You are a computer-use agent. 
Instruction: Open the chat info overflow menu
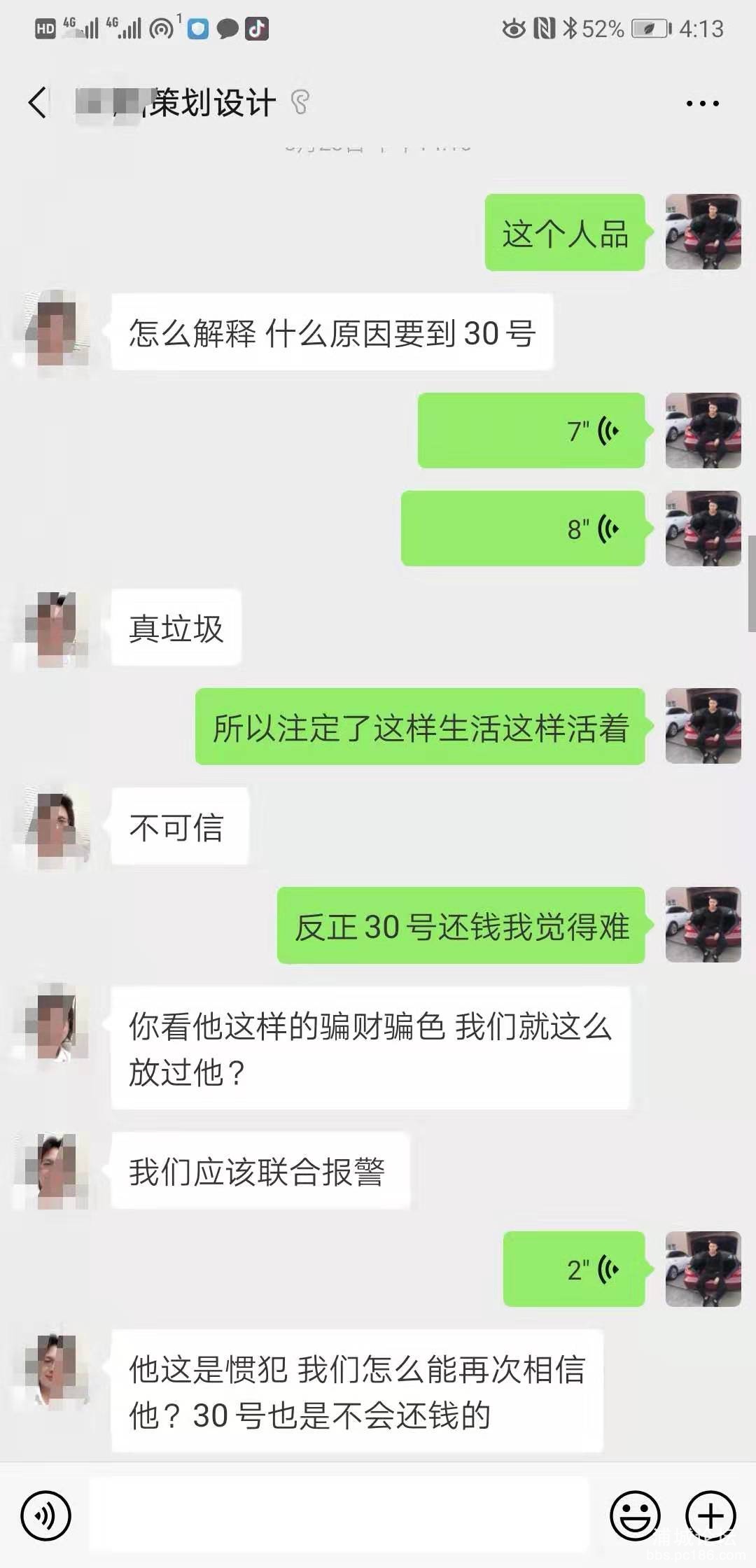702,104
